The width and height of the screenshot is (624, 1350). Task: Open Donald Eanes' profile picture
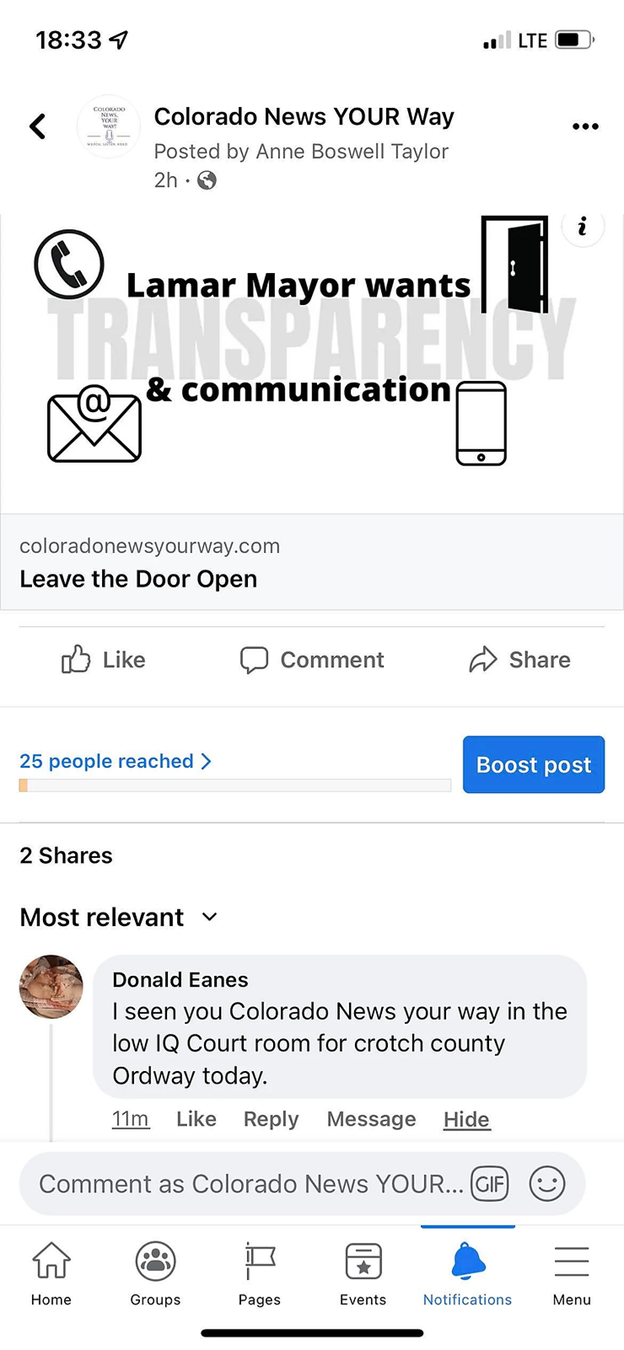(51, 986)
